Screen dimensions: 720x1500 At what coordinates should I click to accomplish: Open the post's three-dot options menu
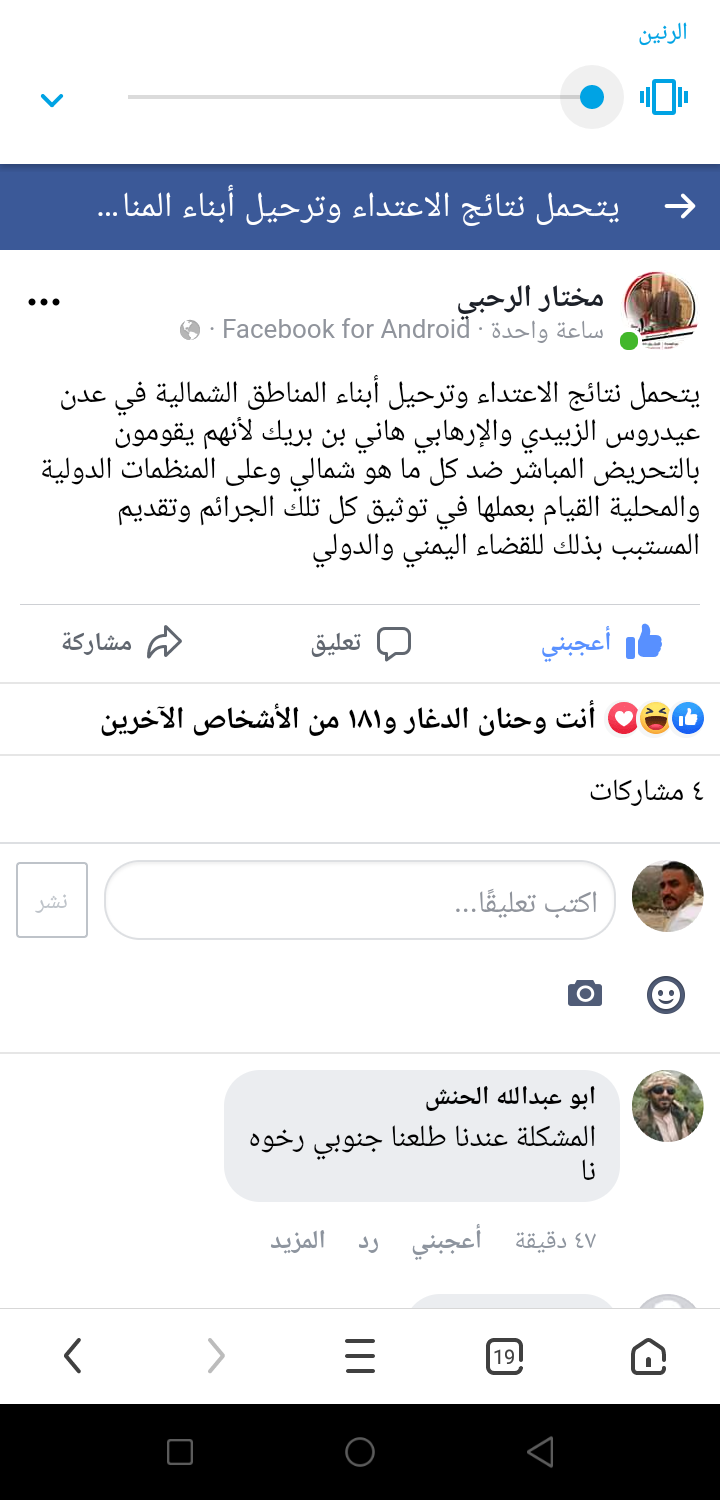pos(44,302)
